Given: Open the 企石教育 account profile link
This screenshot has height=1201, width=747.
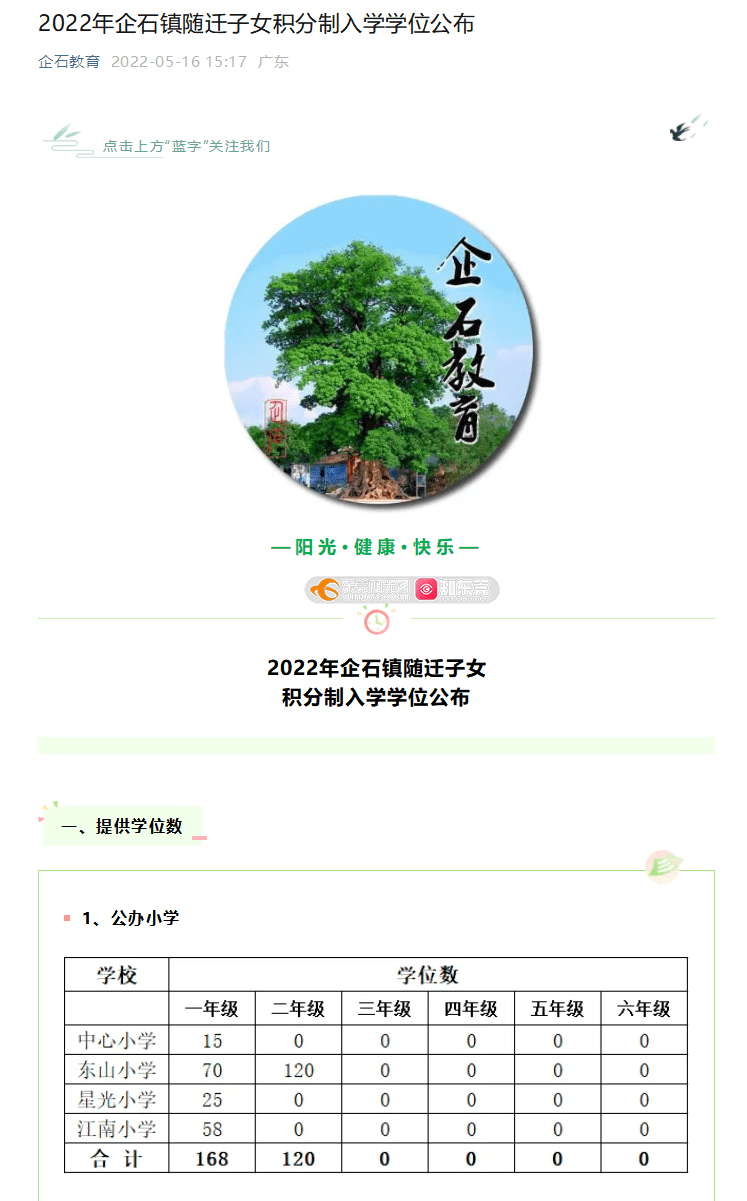Looking at the screenshot, I should [69, 62].
